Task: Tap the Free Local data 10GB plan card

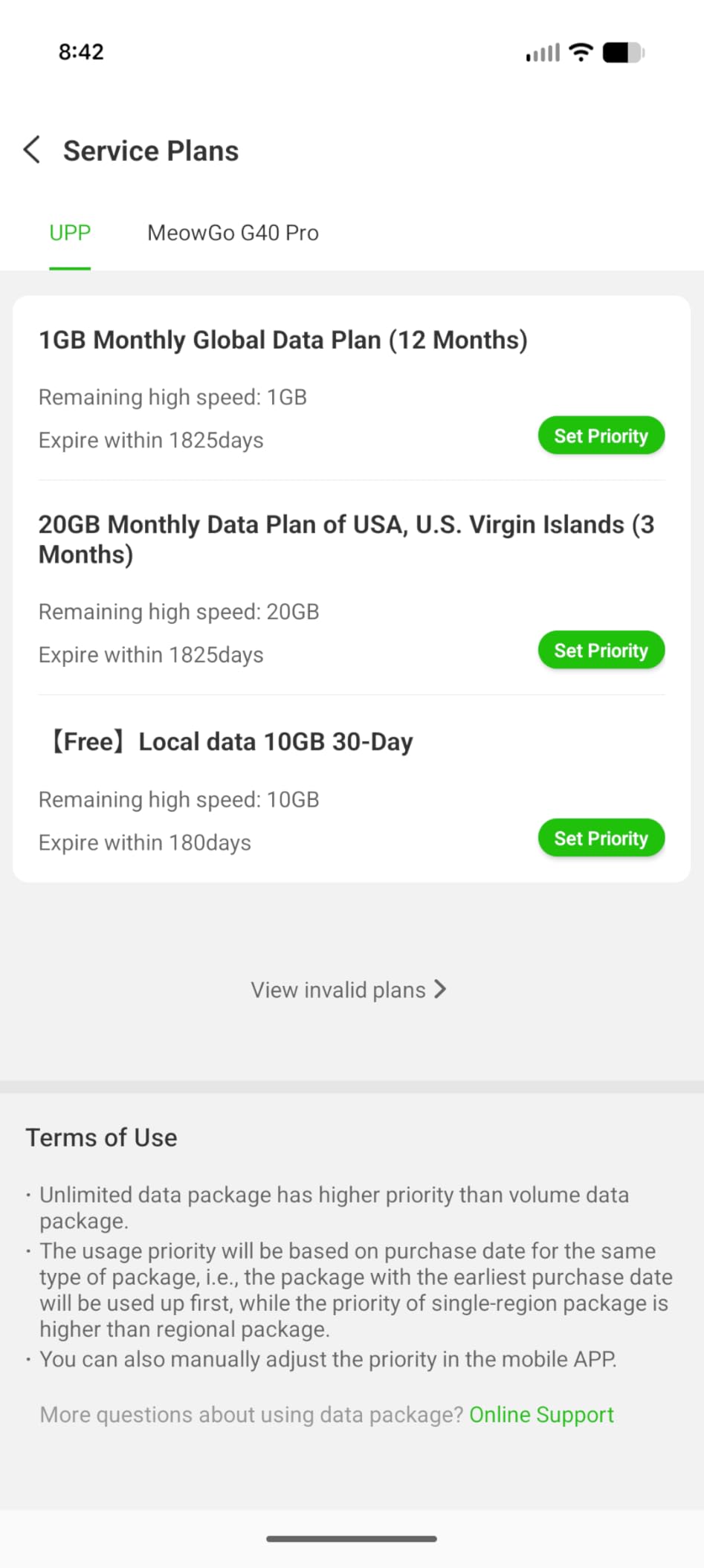Action: coord(231,741)
